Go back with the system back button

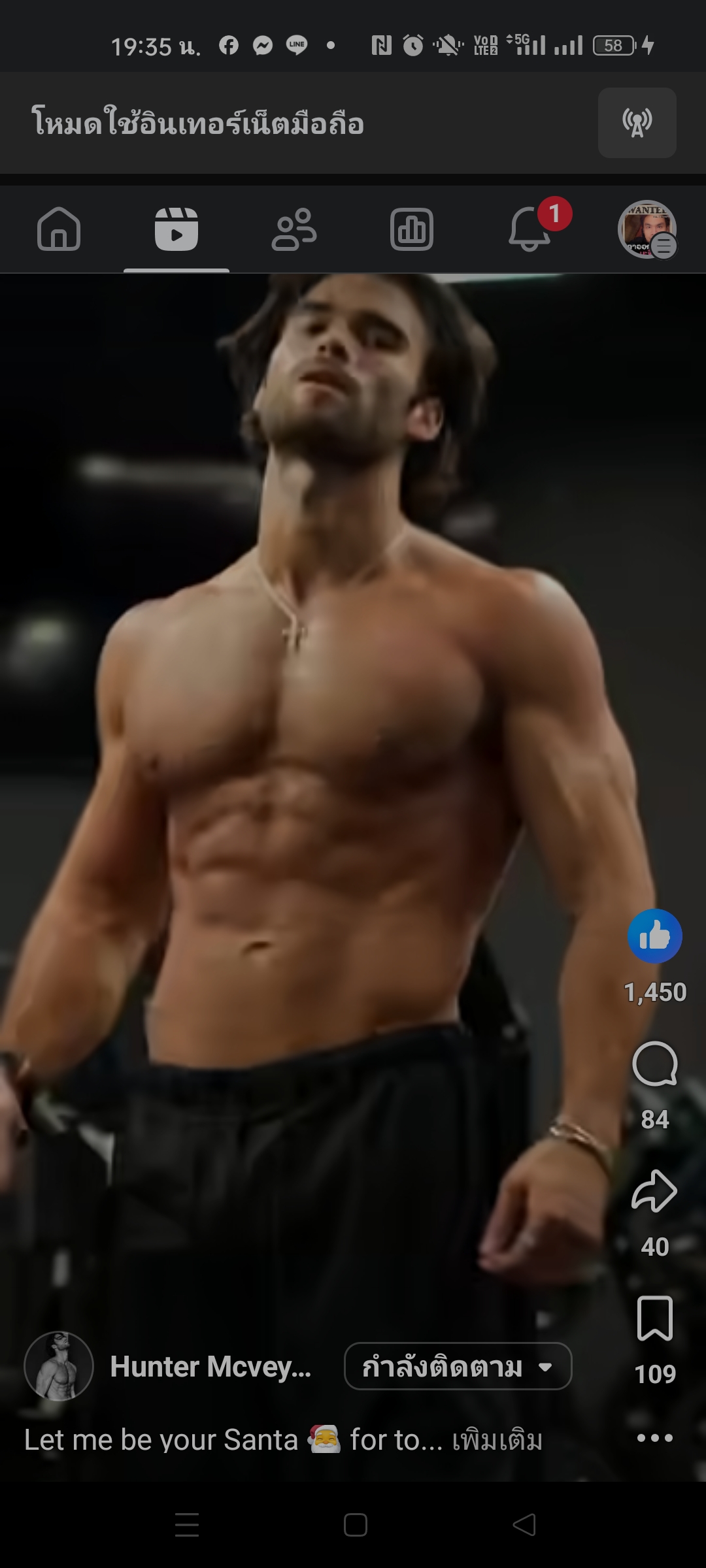(x=524, y=1525)
